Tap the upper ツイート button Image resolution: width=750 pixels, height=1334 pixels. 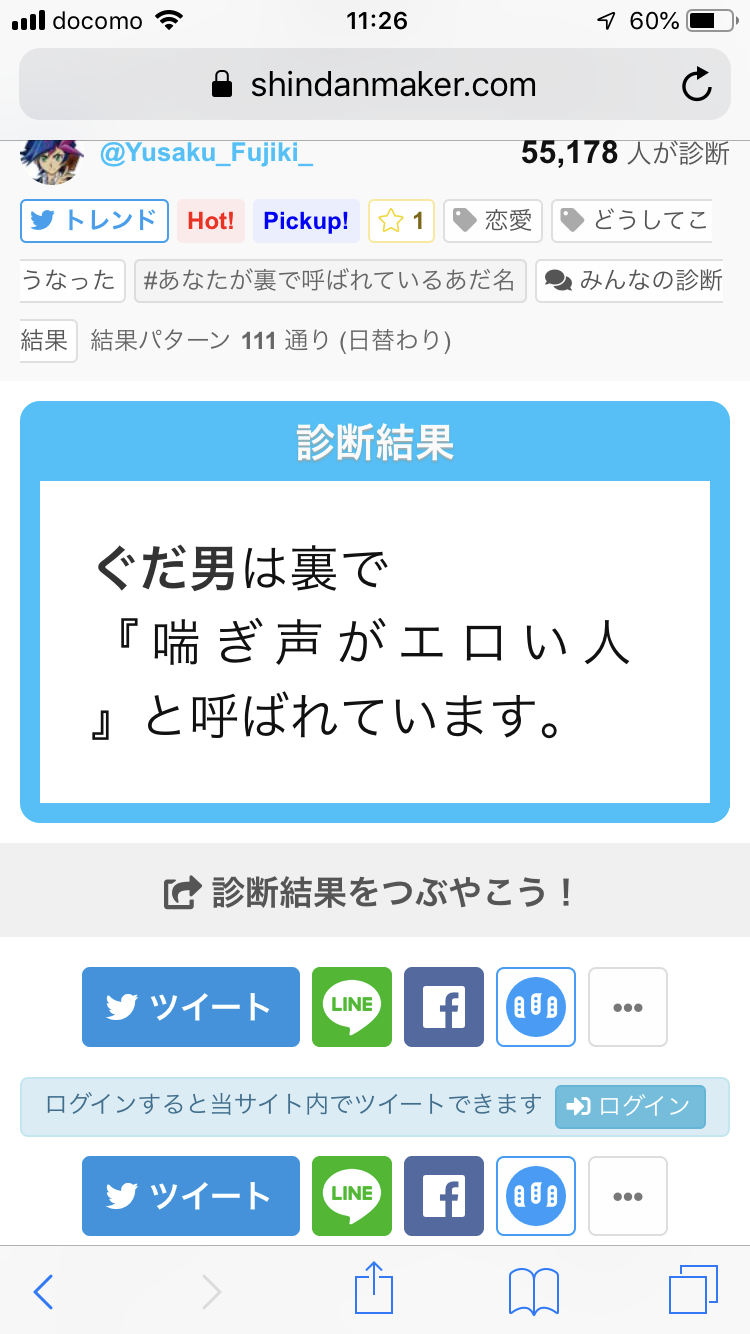[x=191, y=1007]
